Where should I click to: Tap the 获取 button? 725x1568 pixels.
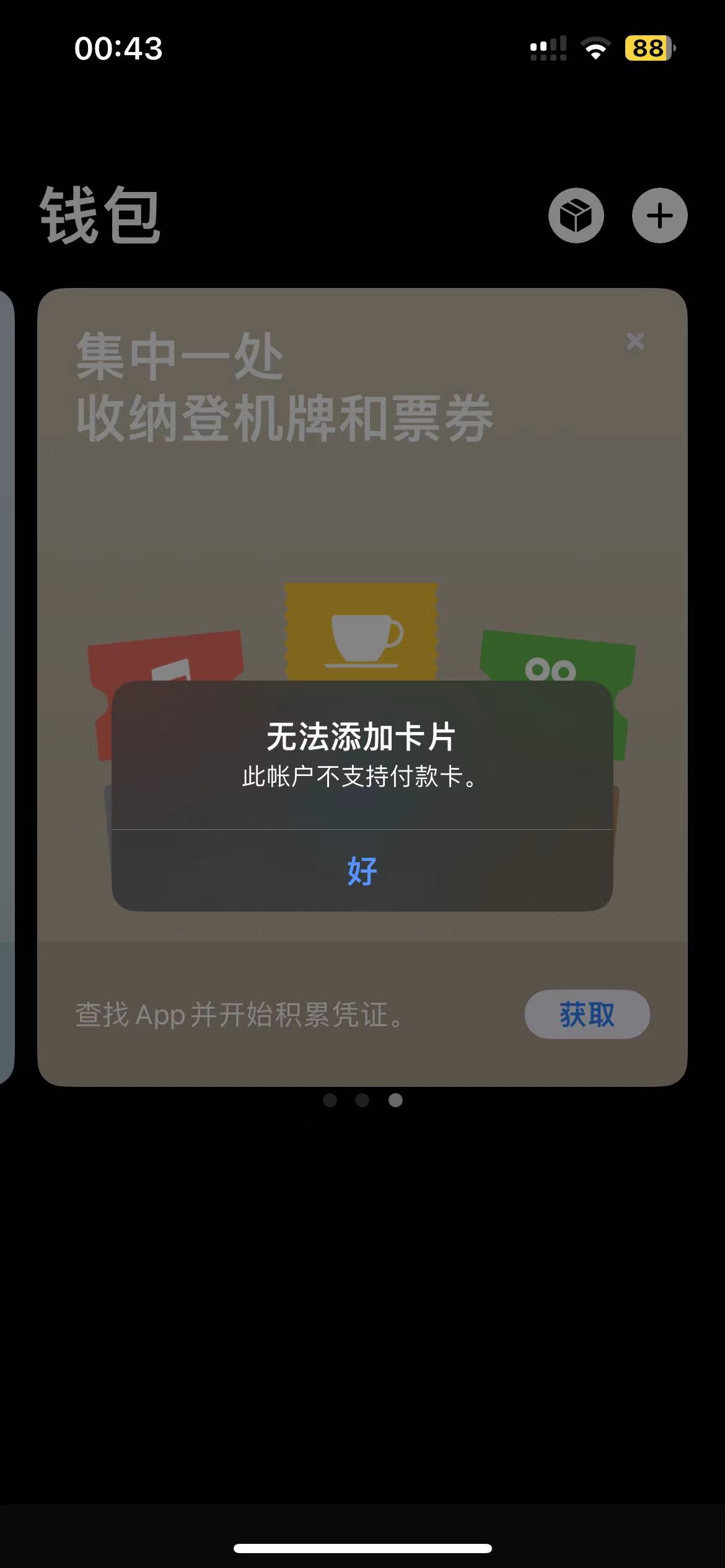click(587, 1014)
